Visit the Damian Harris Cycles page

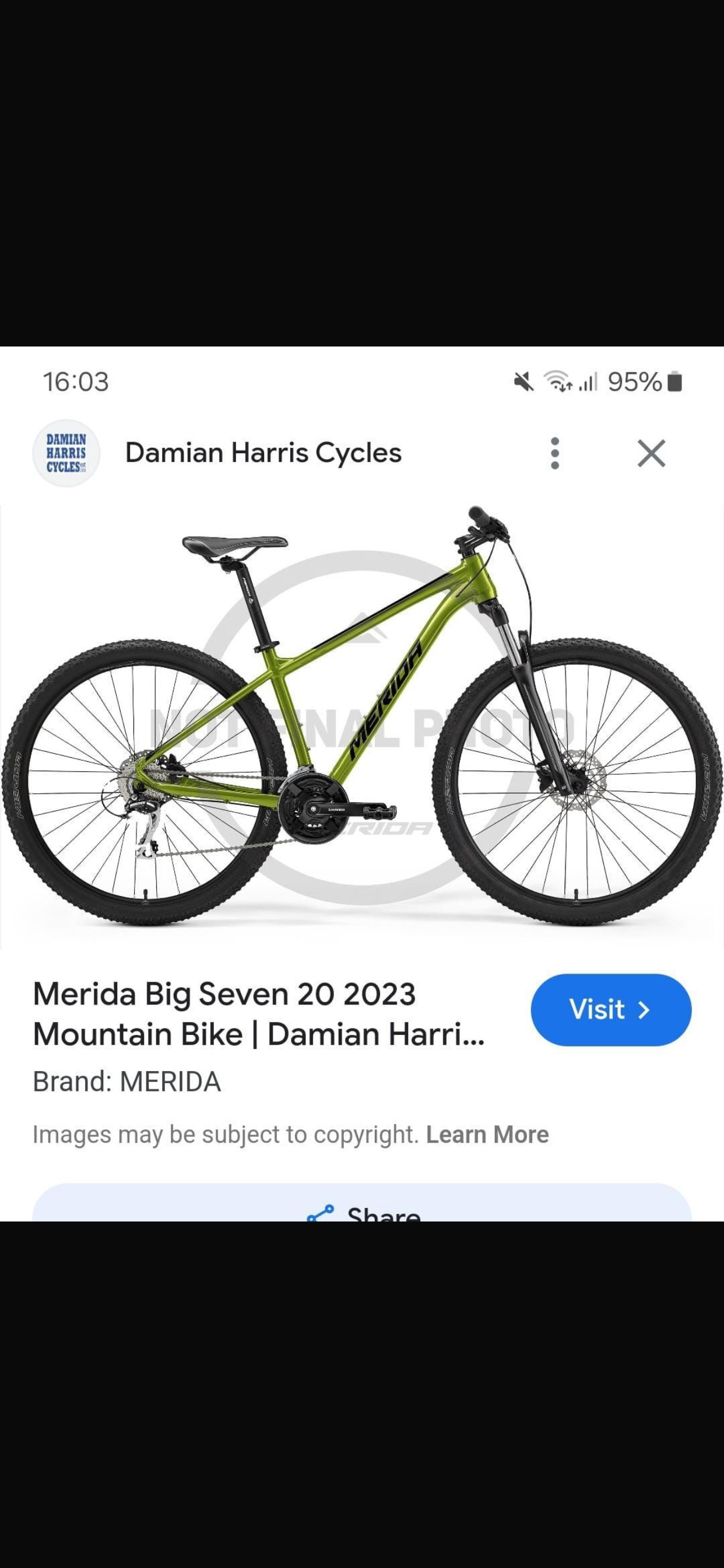point(610,1010)
